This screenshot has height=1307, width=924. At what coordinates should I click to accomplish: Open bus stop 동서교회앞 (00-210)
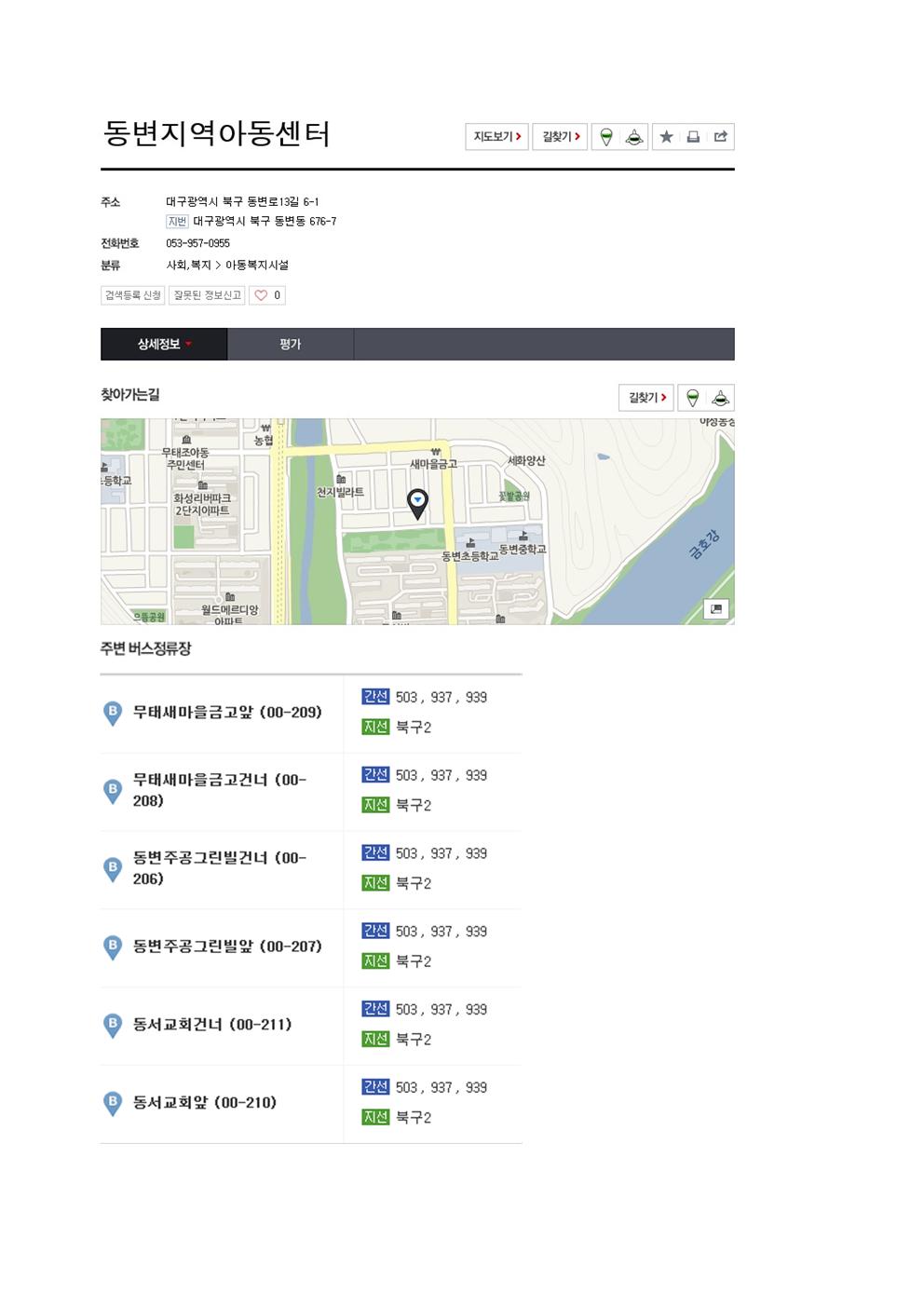coord(205,1103)
